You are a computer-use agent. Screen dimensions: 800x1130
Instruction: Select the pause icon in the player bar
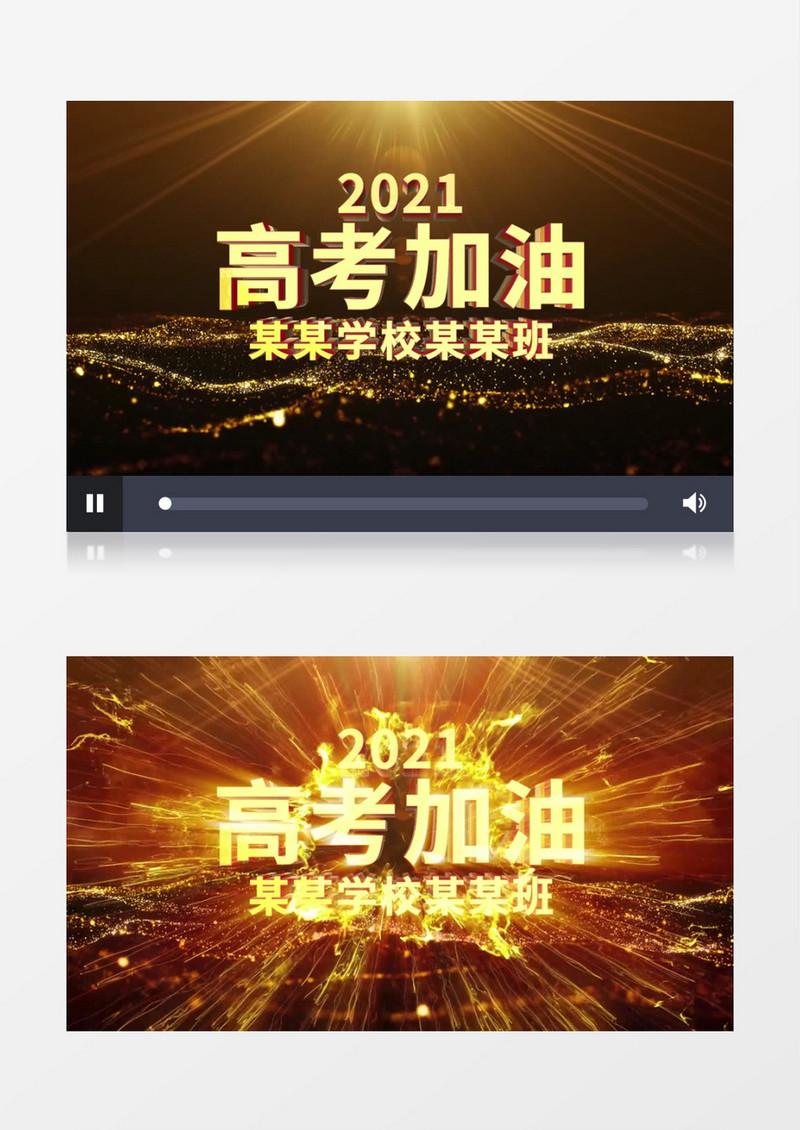tap(95, 503)
